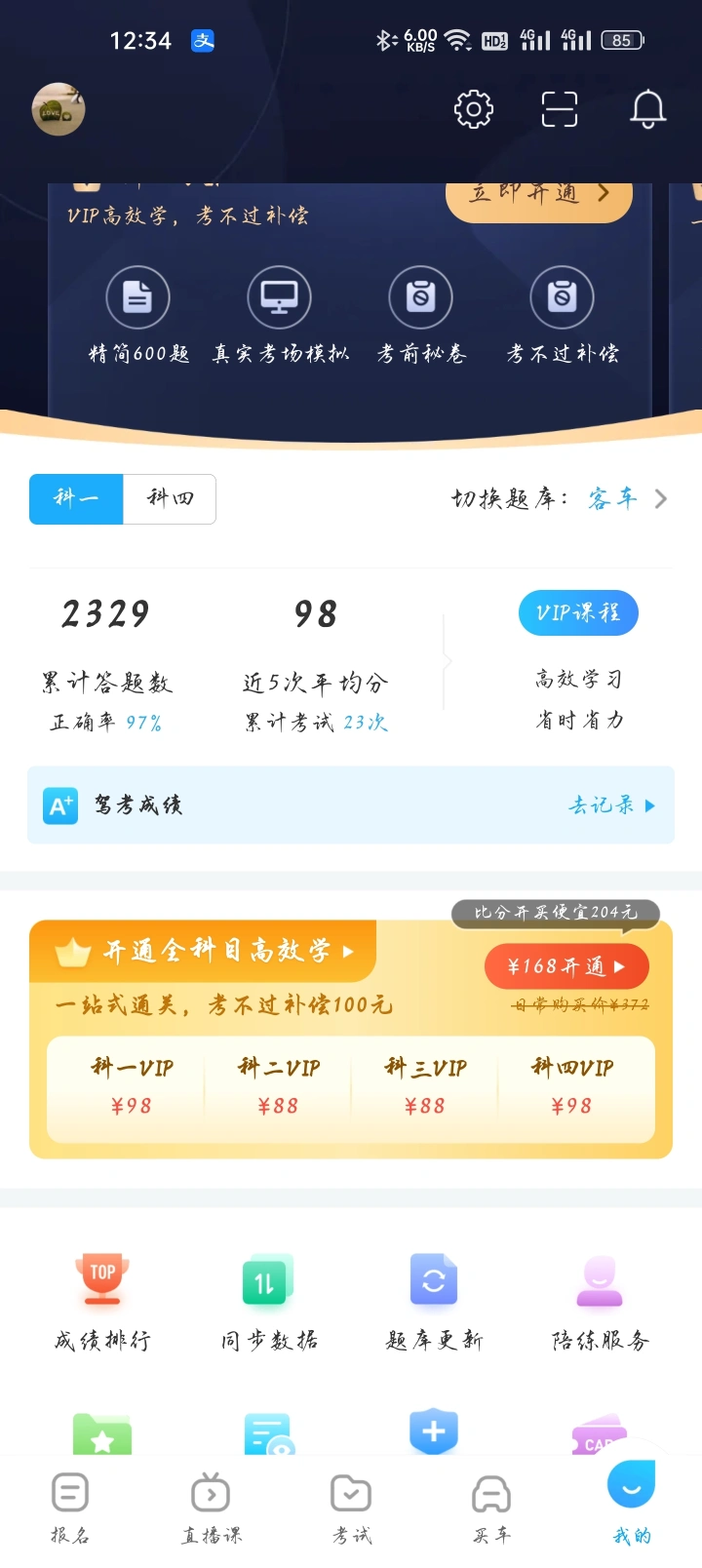The height and width of the screenshot is (1568, 702).
Task: Tap the 立即开通 button
Action: (x=538, y=196)
